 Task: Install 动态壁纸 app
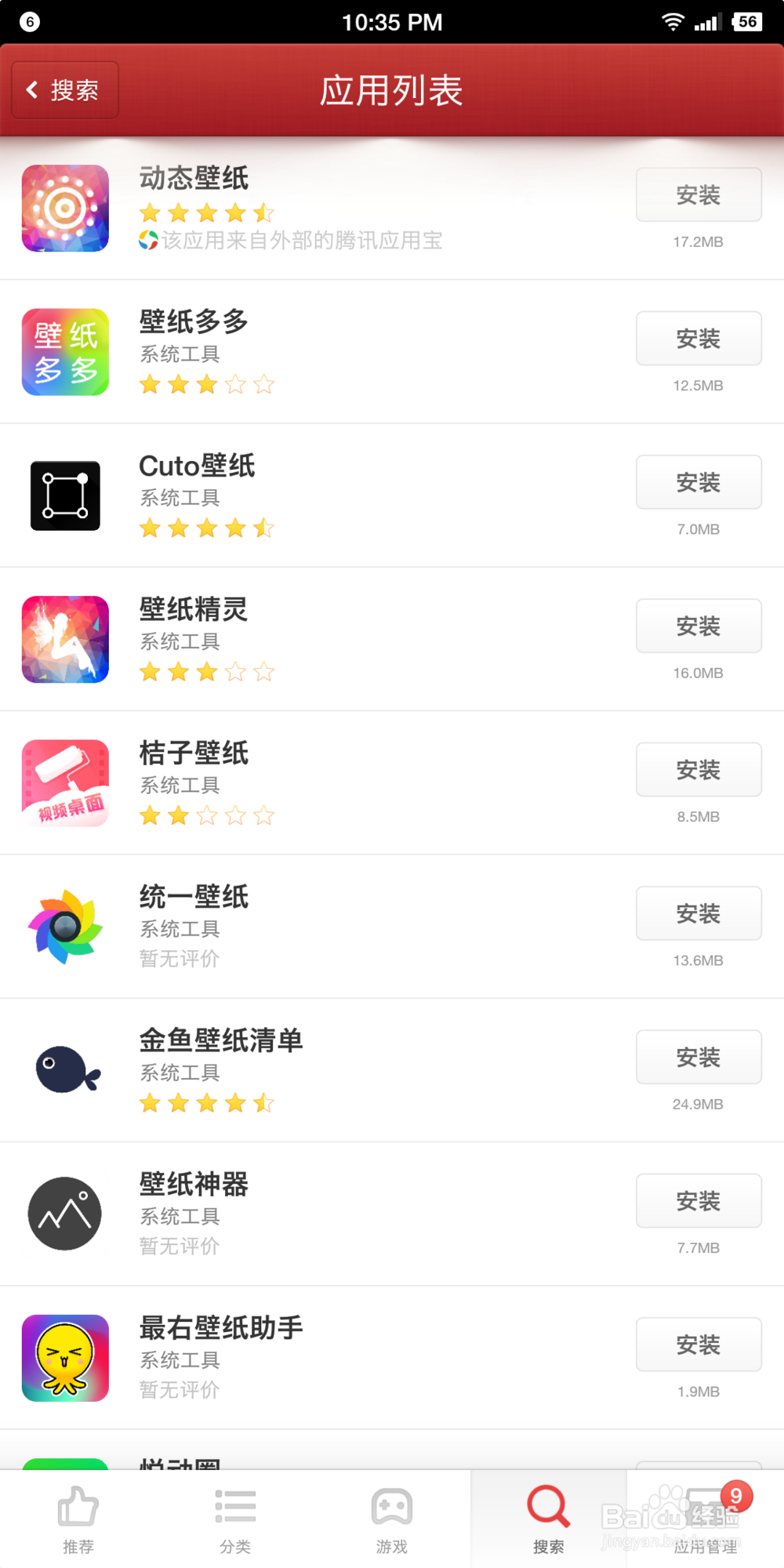[x=698, y=194]
